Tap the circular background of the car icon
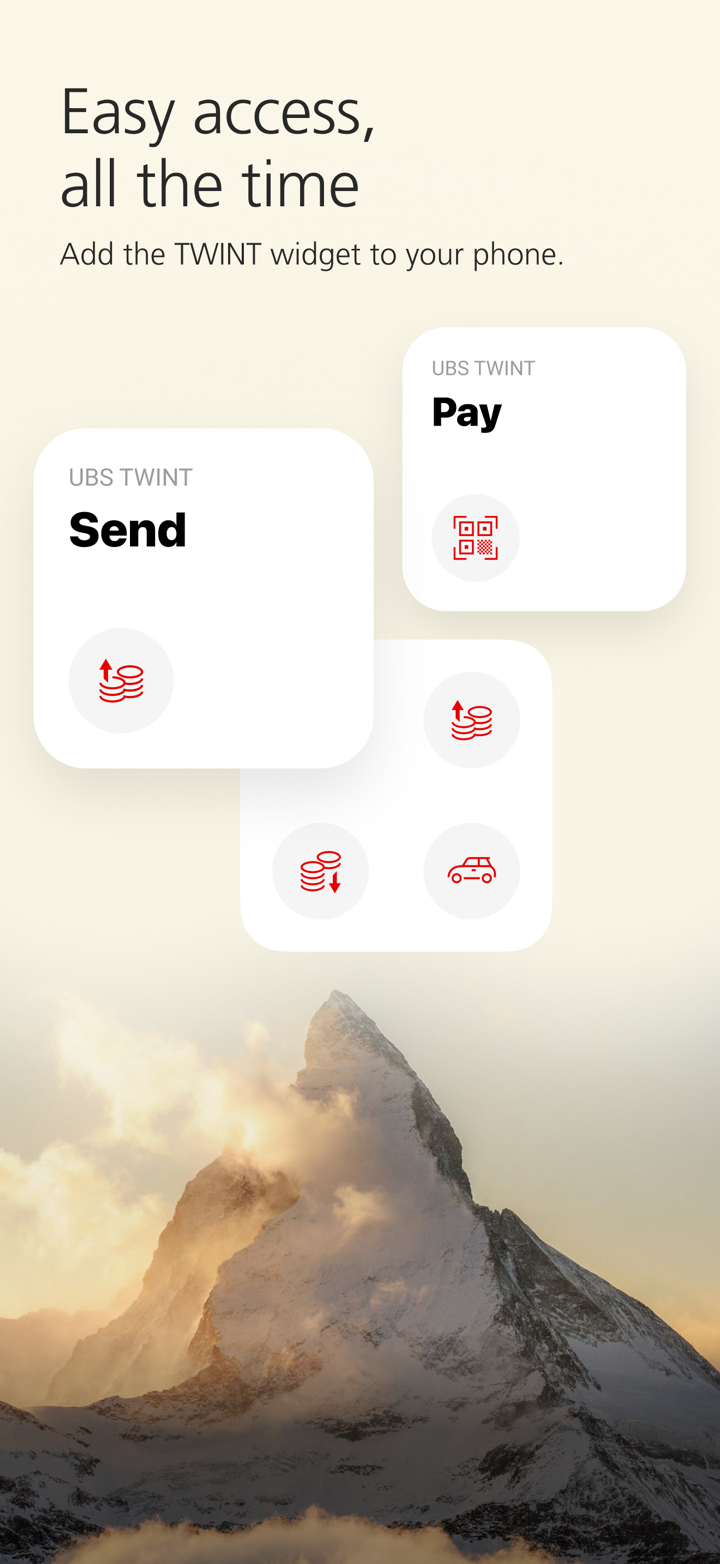Screen dimensions: 720x1564 coord(471,870)
